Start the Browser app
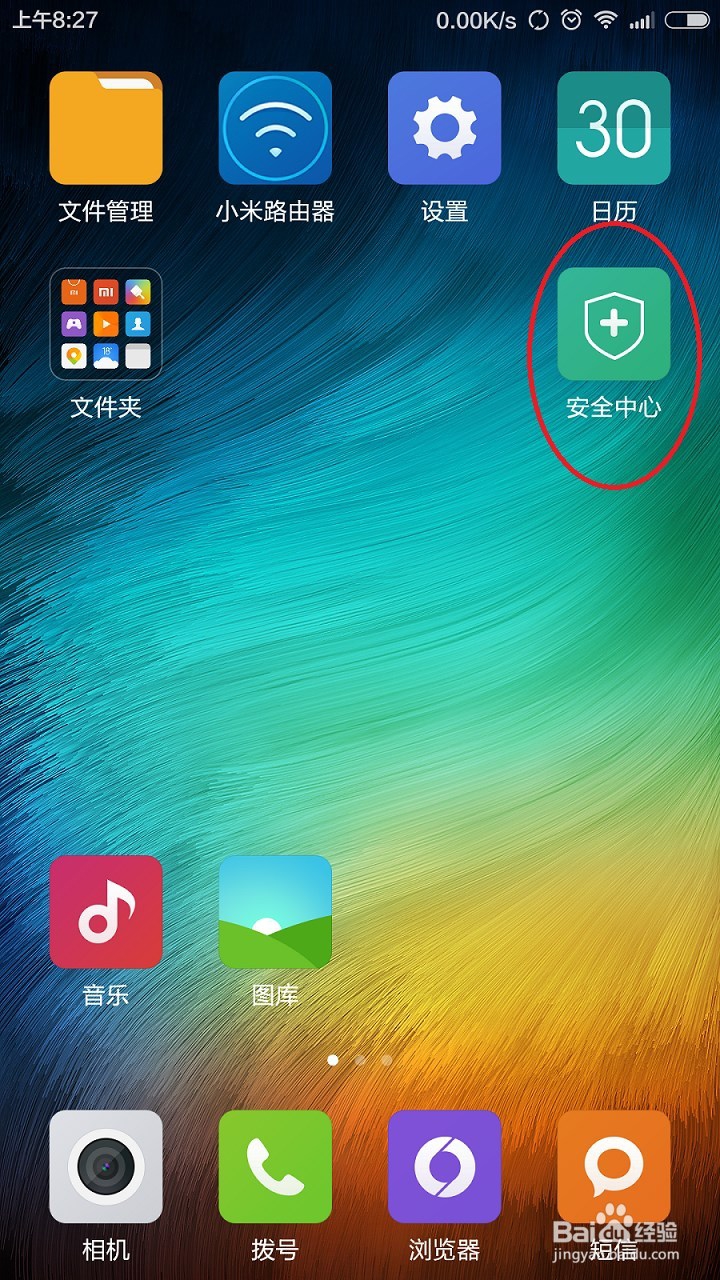The image size is (720, 1280). [x=444, y=1167]
